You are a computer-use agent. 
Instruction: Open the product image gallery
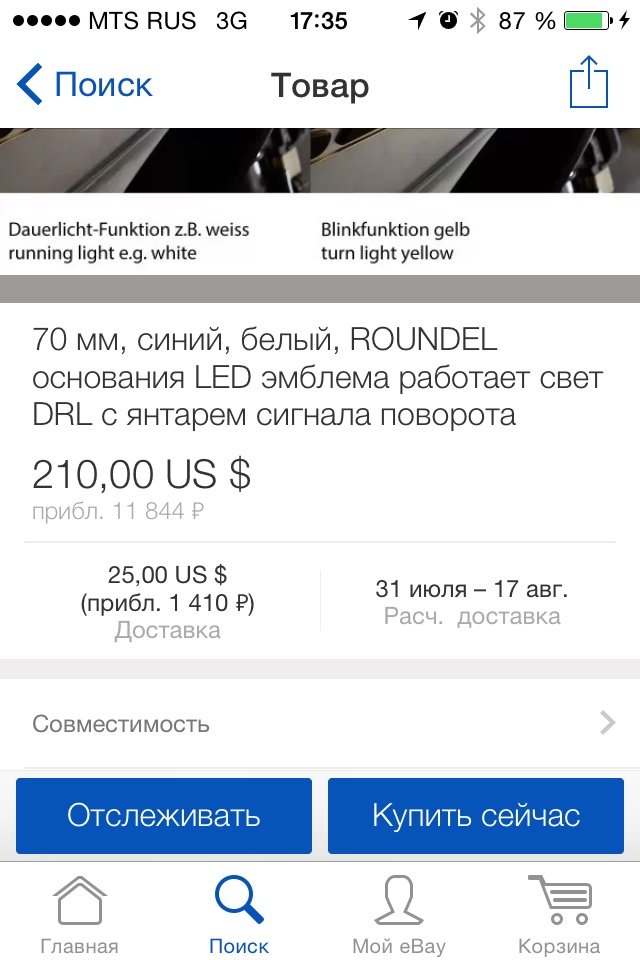pos(320,200)
